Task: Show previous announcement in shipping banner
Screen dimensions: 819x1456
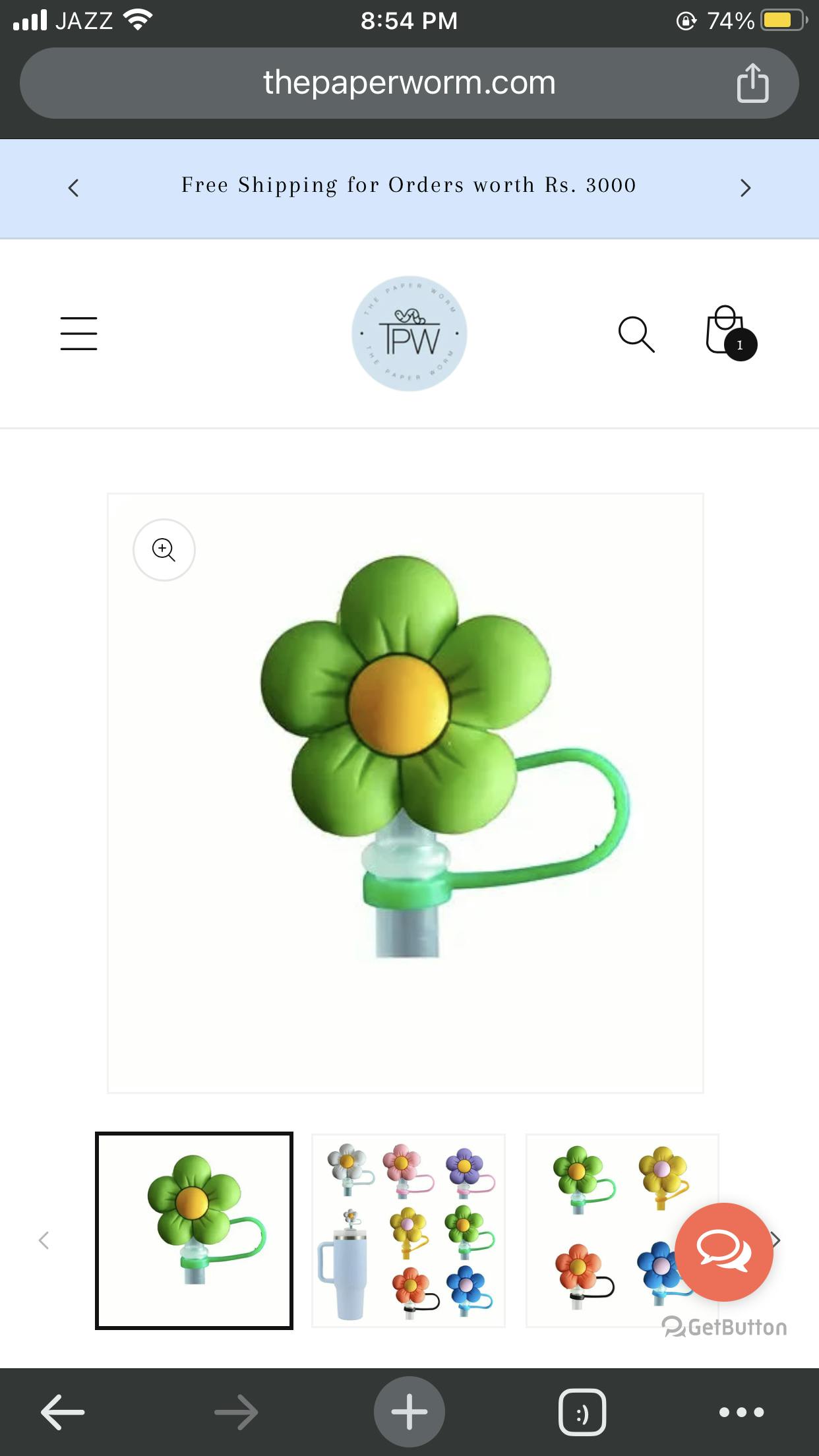Action: coord(73,188)
